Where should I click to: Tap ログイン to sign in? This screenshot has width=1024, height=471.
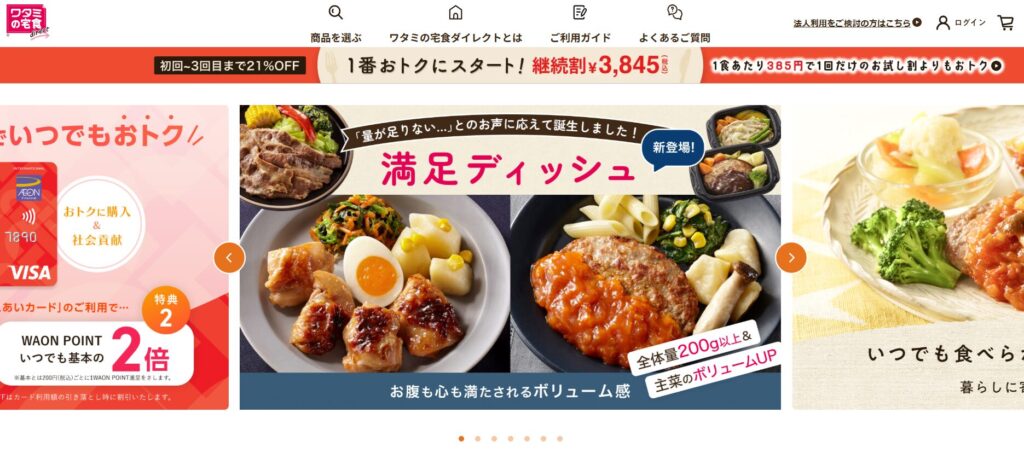click(960, 22)
